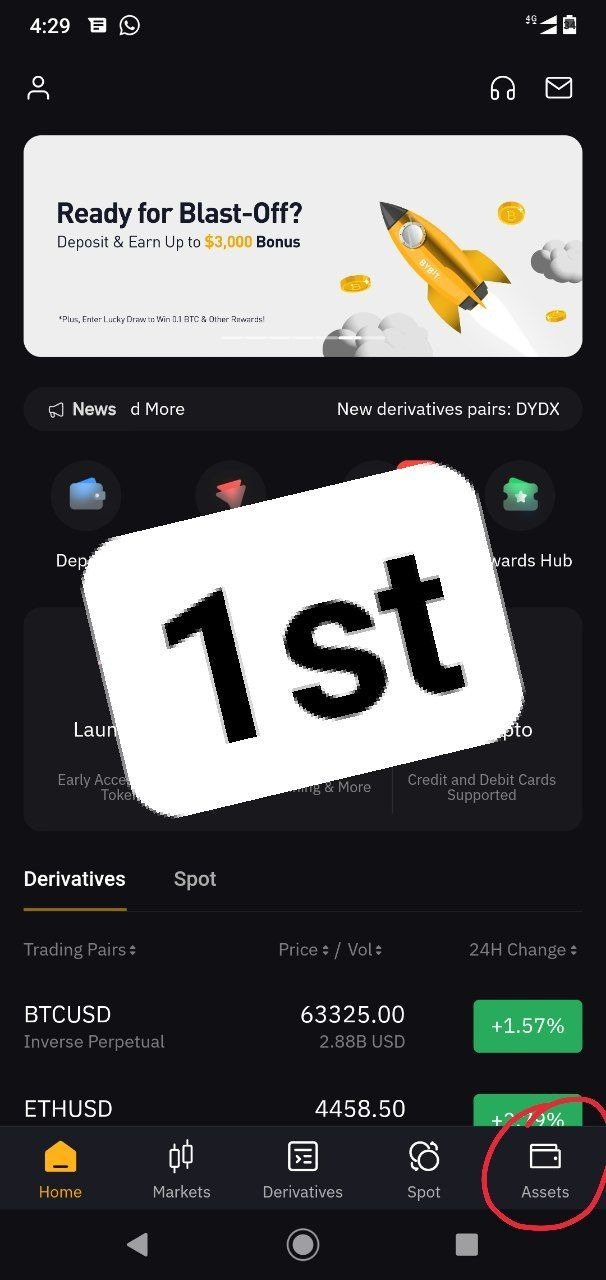Sort the list by 24H Change
Viewport: 606px width, 1280px height.
523,950
